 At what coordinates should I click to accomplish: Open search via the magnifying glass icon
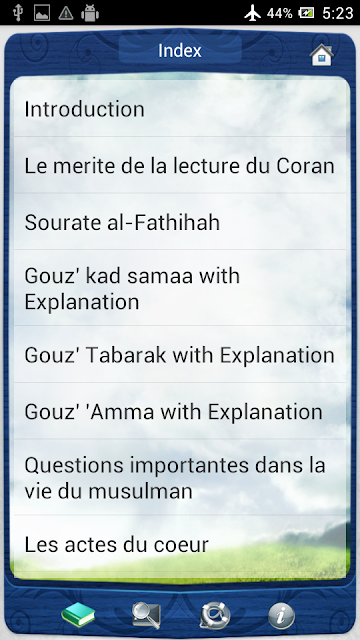[146, 615]
